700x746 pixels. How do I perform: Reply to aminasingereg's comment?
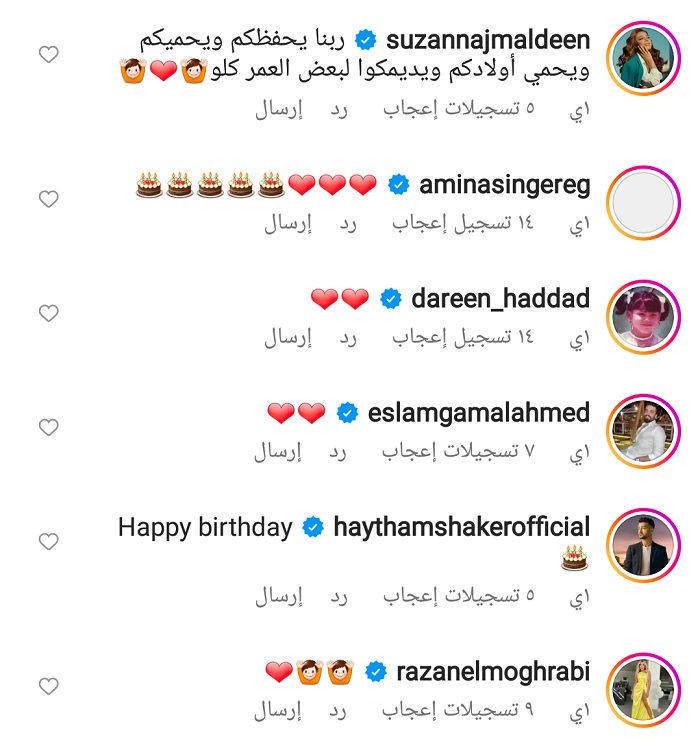click(348, 223)
